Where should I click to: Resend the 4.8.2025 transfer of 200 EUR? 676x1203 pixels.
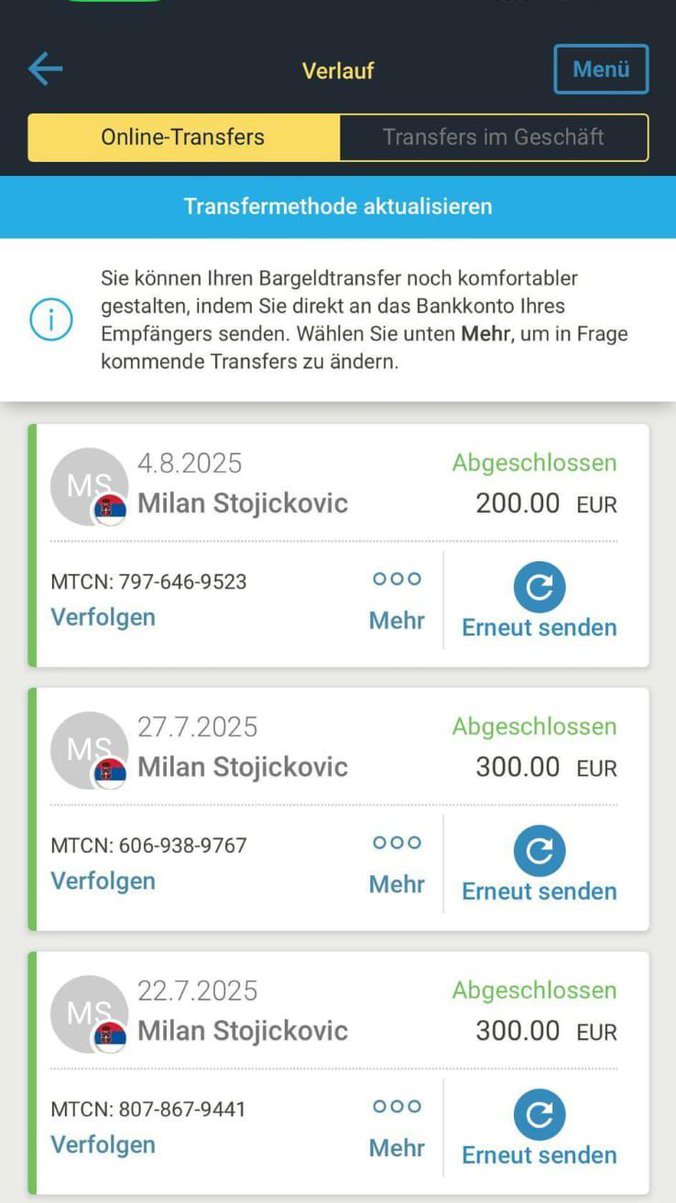(x=539, y=602)
